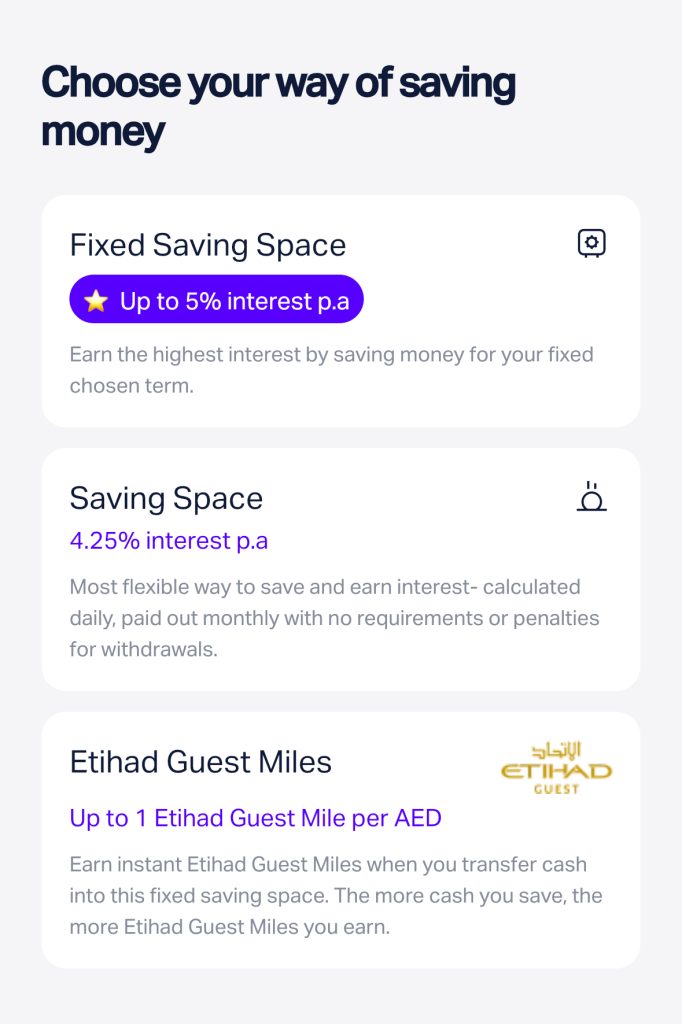The height and width of the screenshot is (1024, 682).
Task: Choose the Etihad Guest Miles card
Action: (x=340, y=840)
